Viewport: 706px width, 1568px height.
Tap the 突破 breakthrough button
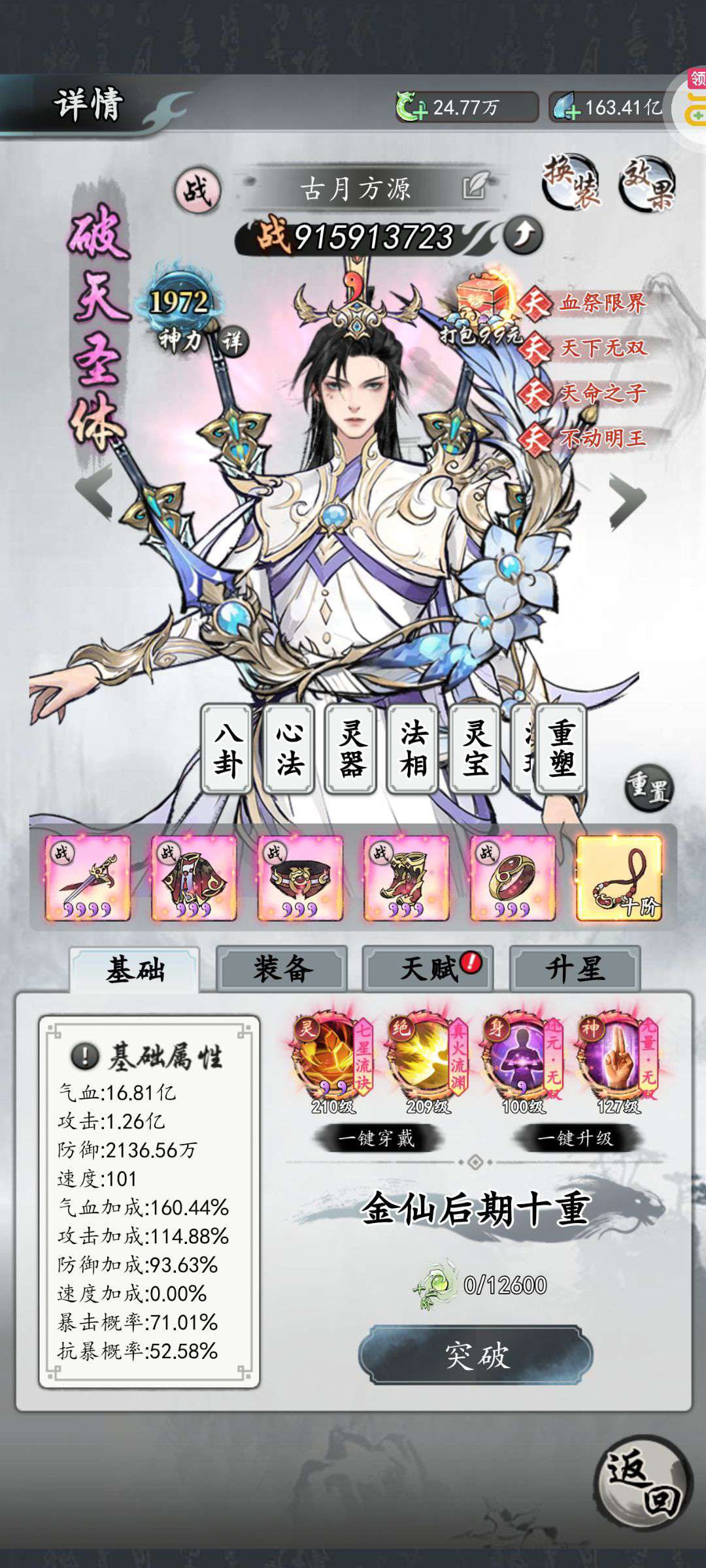pyautogui.click(x=476, y=1356)
